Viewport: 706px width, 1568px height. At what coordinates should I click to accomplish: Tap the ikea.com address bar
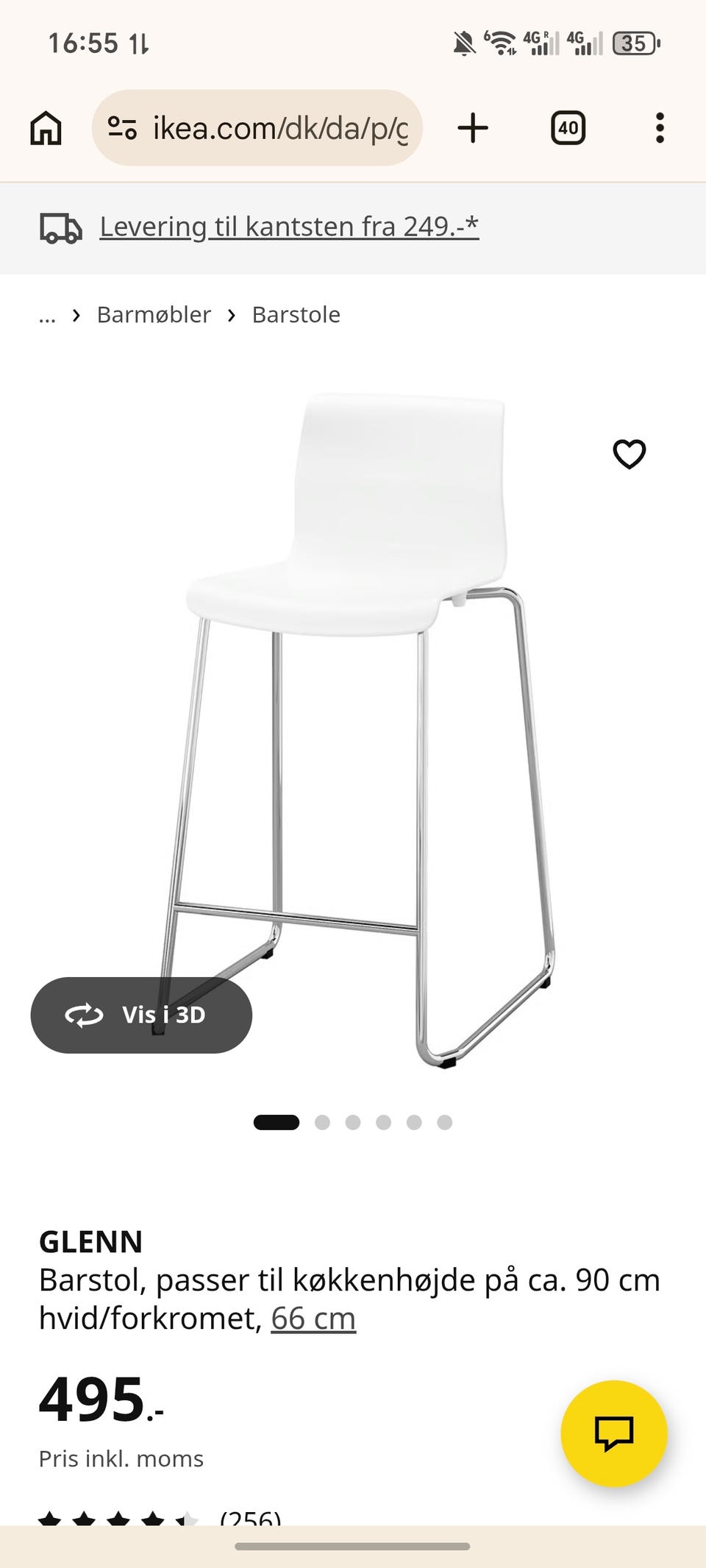pos(257,128)
